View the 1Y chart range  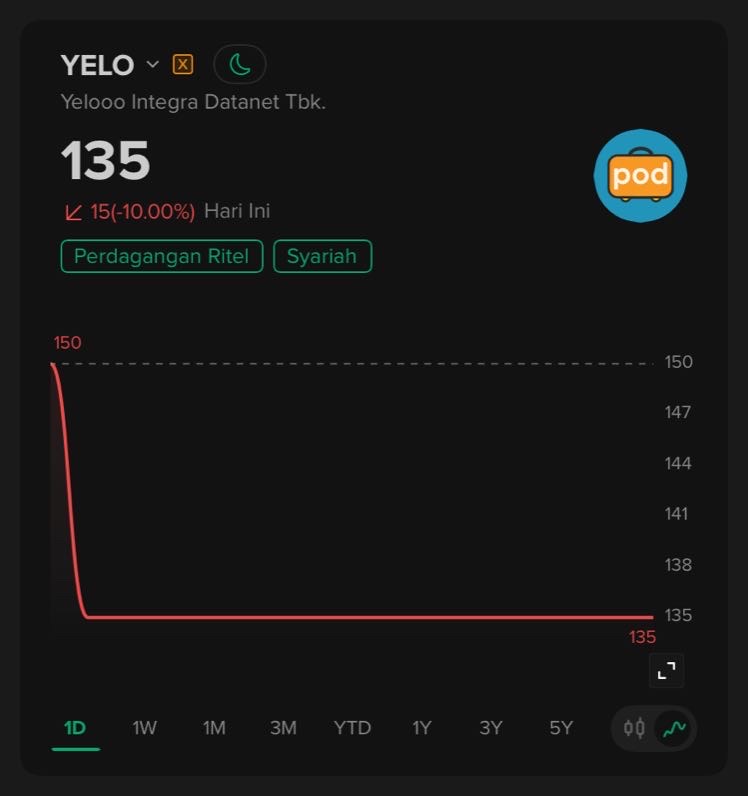tap(422, 728)
